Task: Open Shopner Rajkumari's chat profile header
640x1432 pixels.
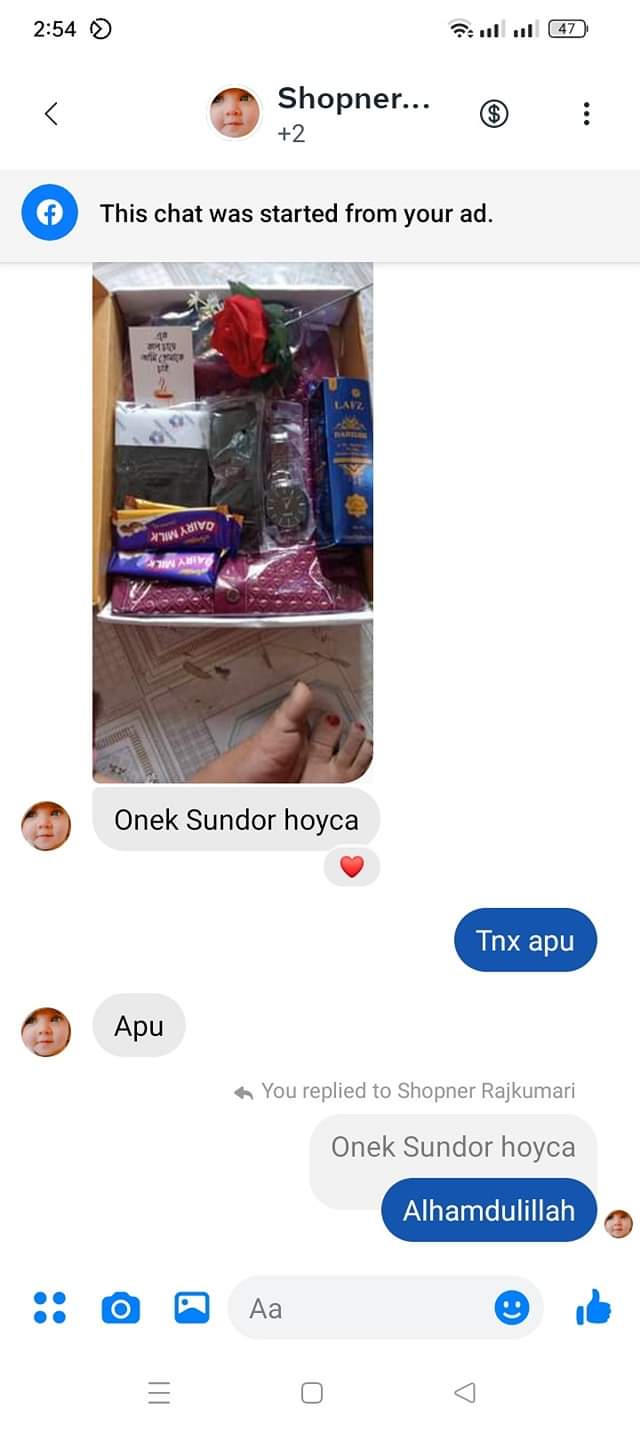Action: coord(330,113)
